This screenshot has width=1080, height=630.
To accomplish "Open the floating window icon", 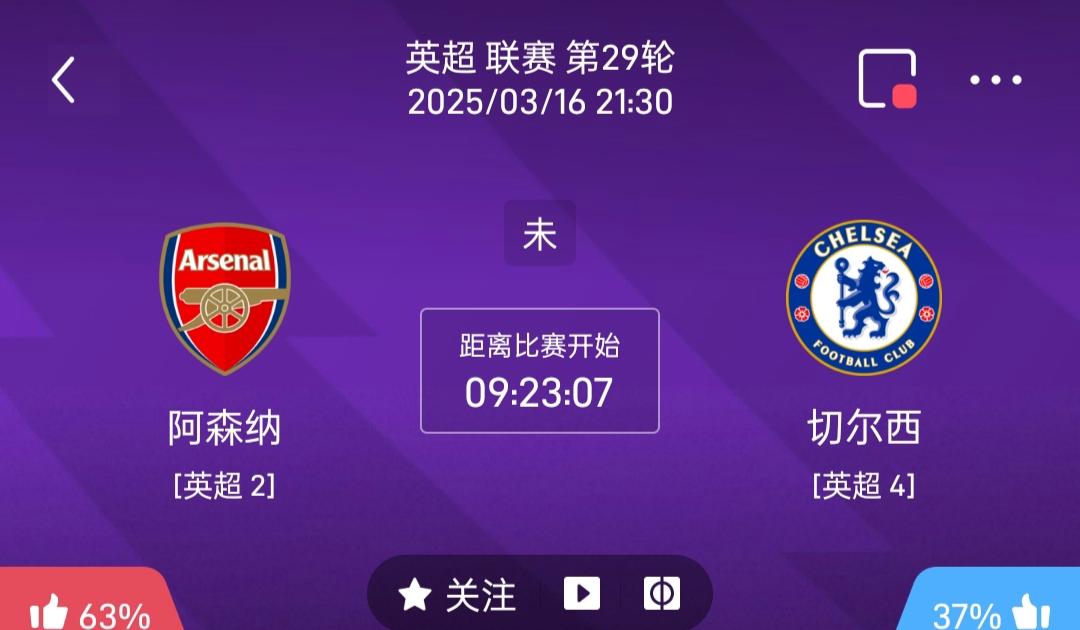I will click(887, 79).
